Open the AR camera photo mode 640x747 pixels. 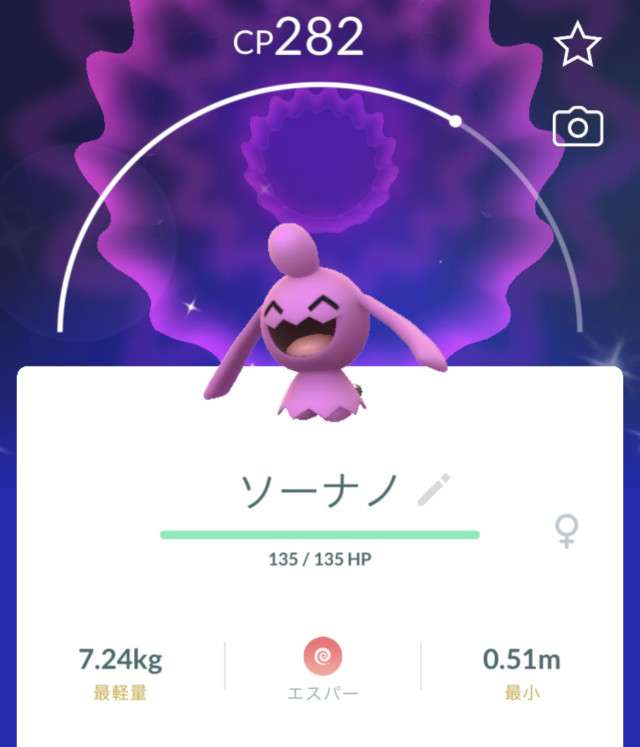coord(578,127)
